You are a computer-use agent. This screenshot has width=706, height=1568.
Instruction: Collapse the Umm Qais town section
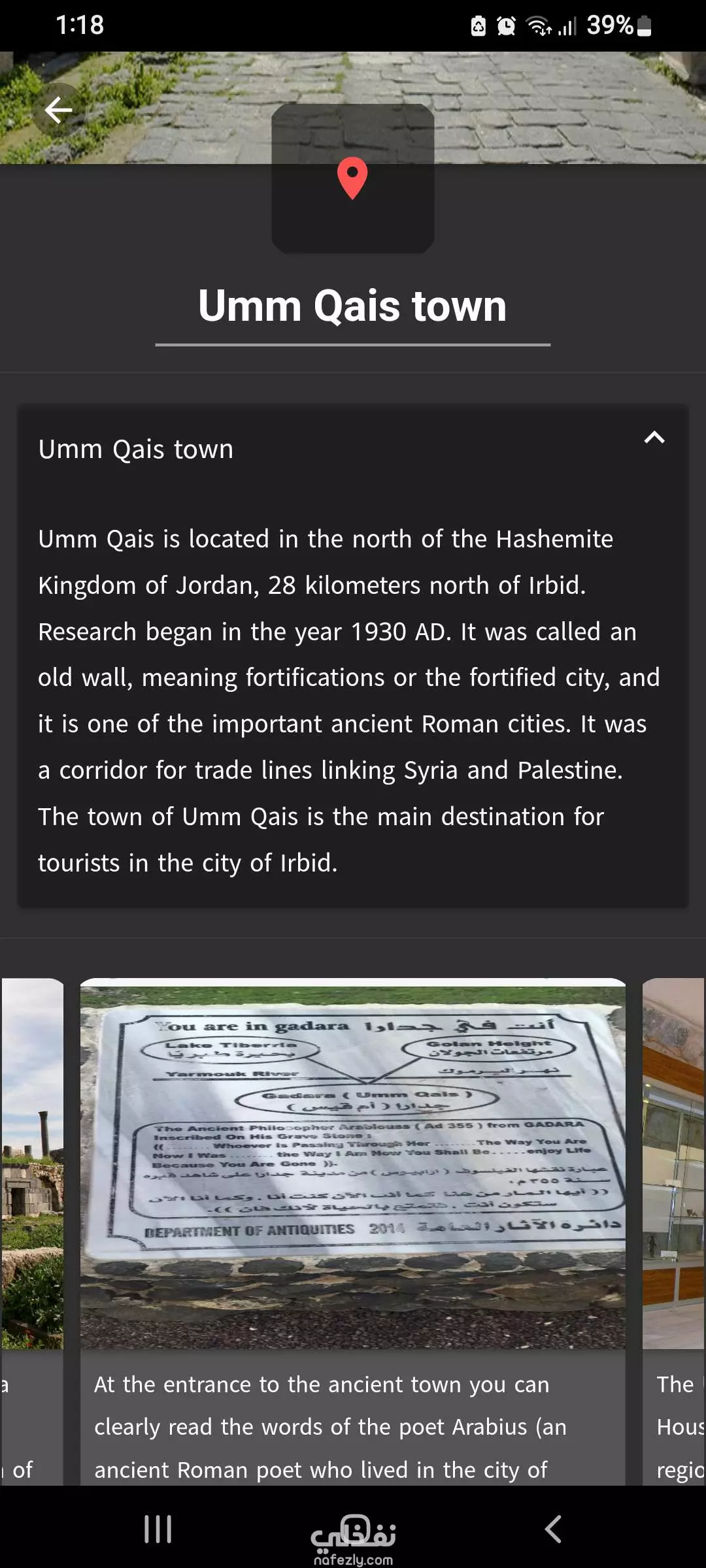pyautogui.click(x=654, y=438)
